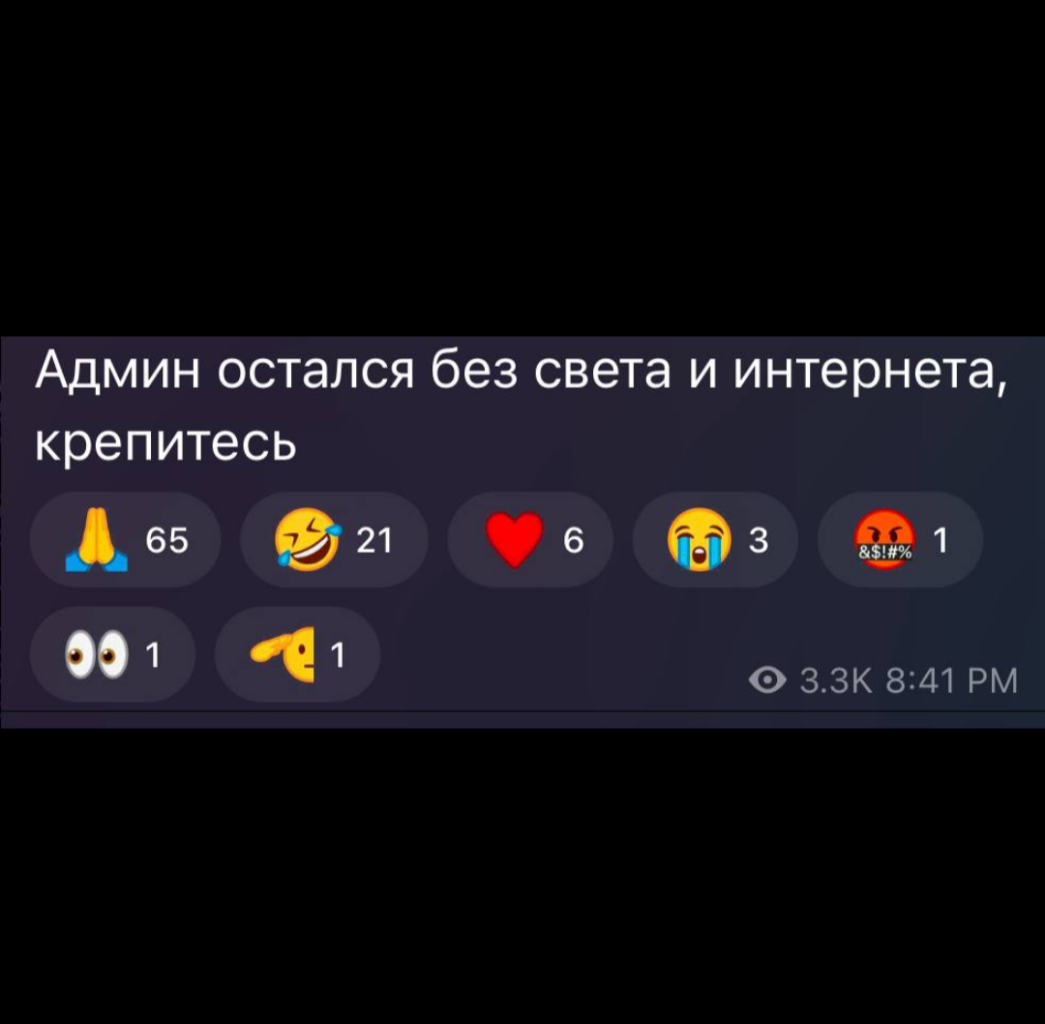Add the praying hands reaction with 65

pos(125,540)
